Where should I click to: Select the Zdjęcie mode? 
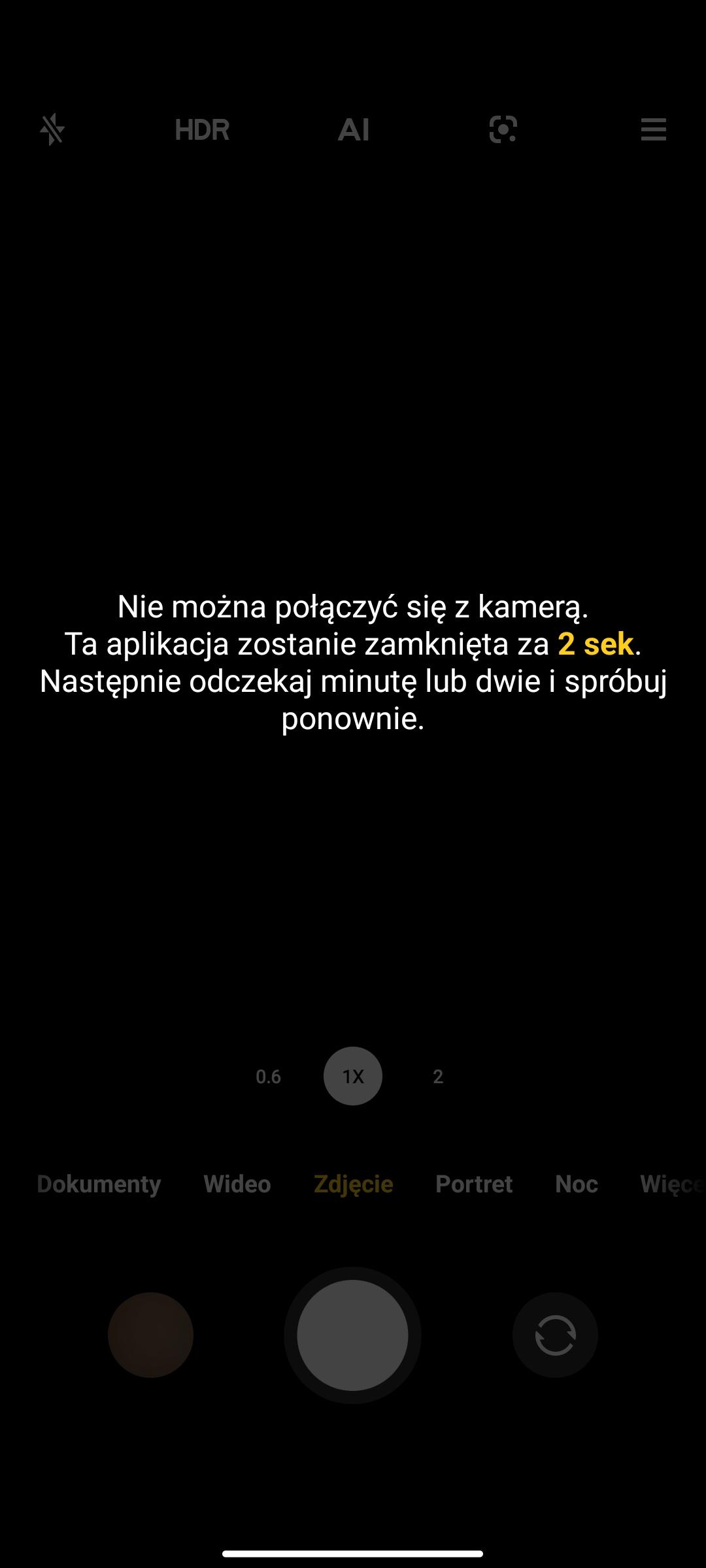(x=354, y=1184)
